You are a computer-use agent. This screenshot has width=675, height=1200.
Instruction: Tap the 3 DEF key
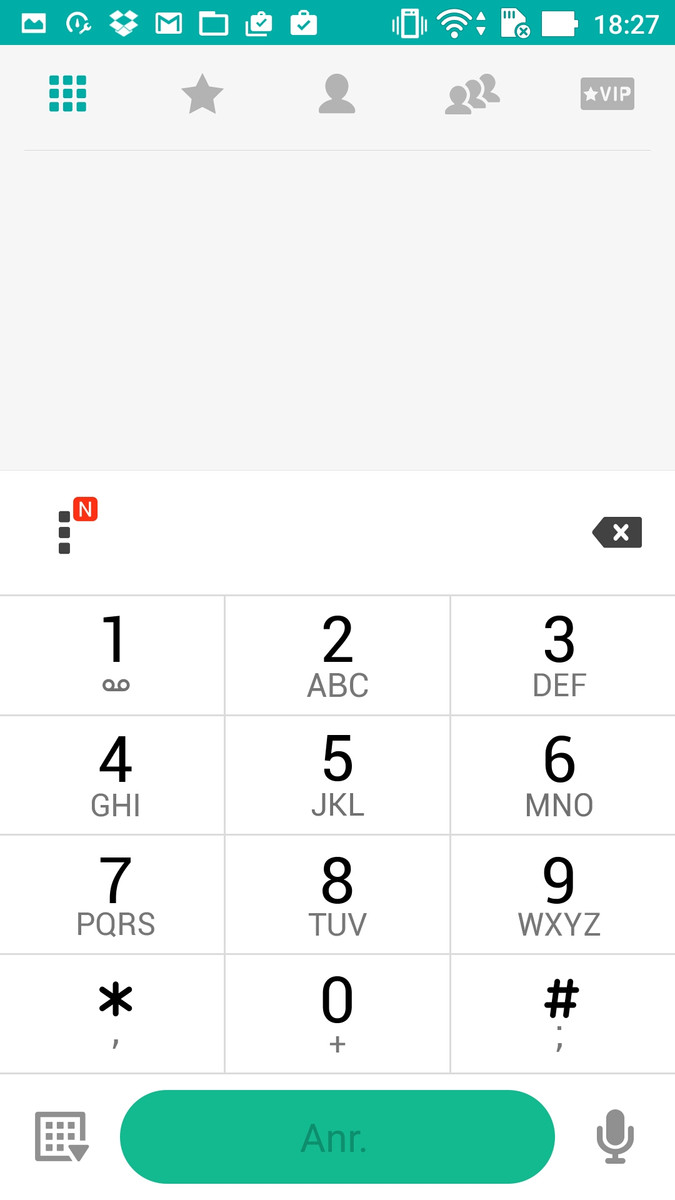pos(563,656)
